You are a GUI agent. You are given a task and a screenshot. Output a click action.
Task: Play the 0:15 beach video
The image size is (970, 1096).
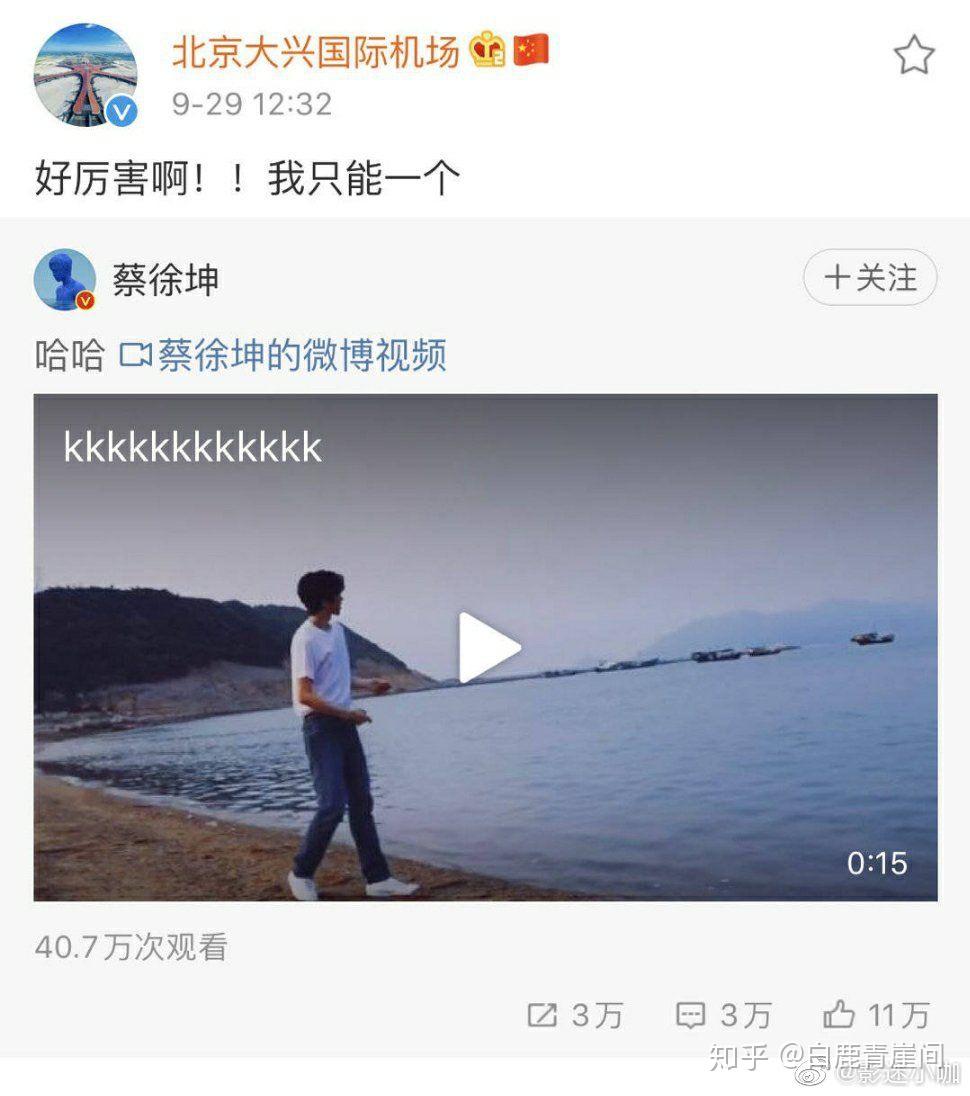coord(488,648)
